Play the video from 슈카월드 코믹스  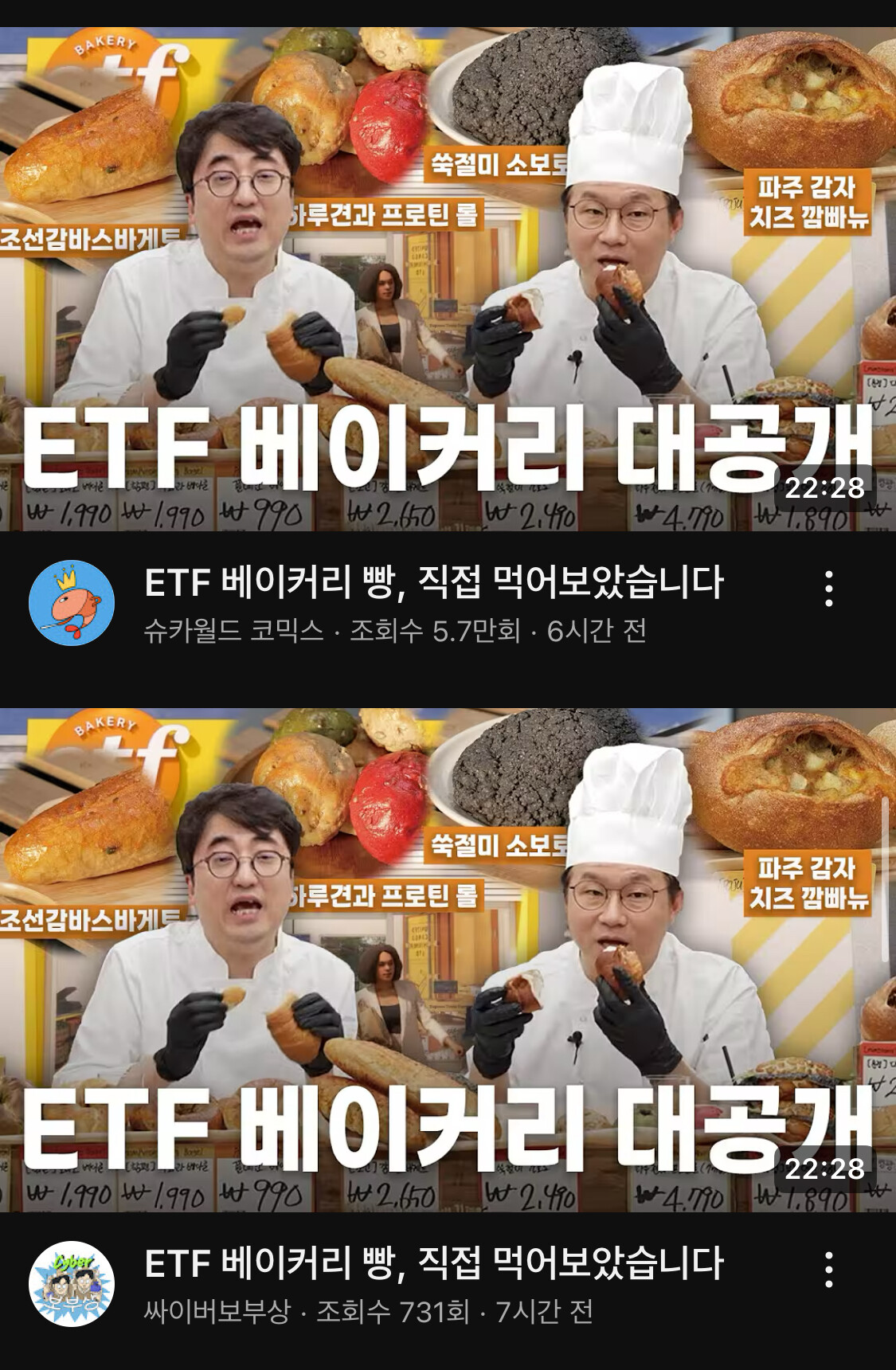448,279
